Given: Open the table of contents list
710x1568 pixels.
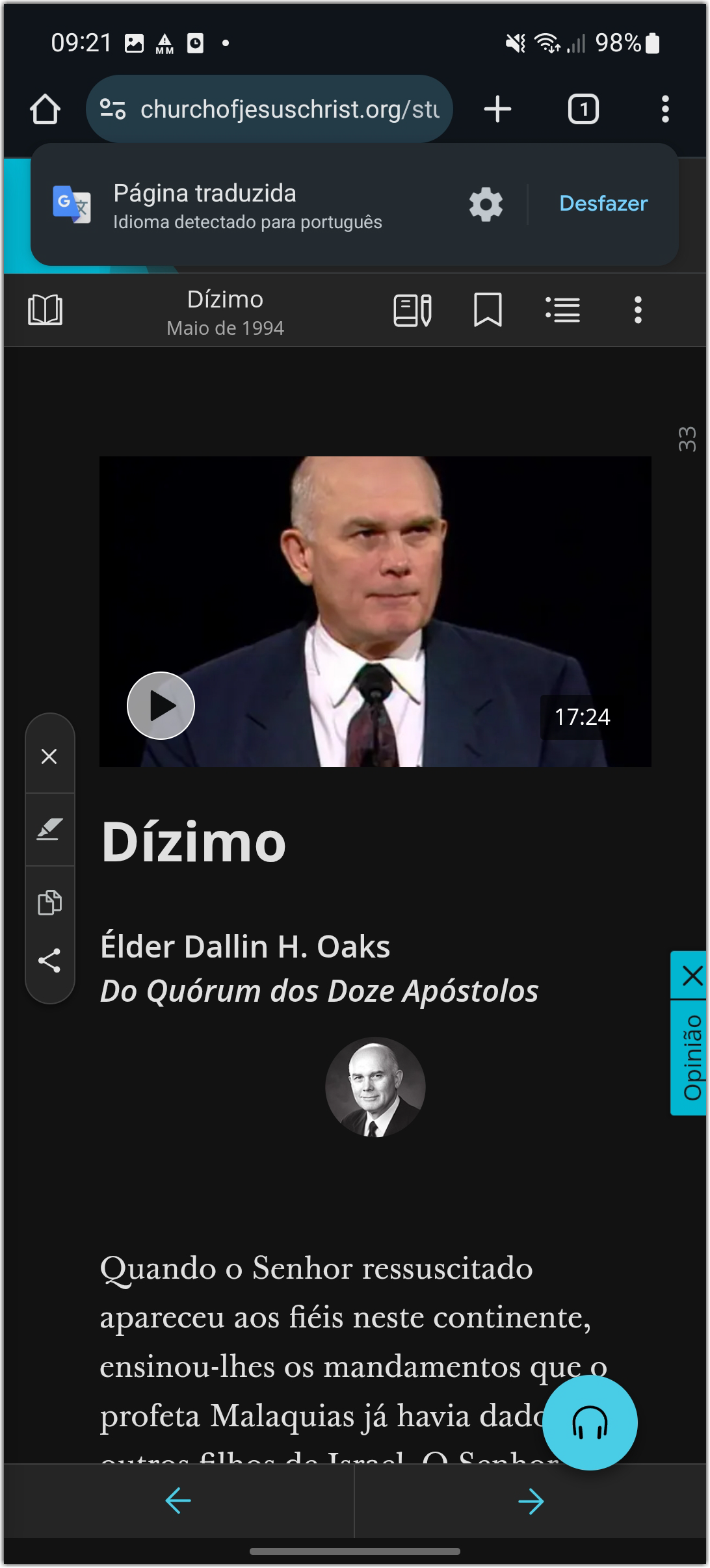Looking at the screenshot, I should (562, 310).
